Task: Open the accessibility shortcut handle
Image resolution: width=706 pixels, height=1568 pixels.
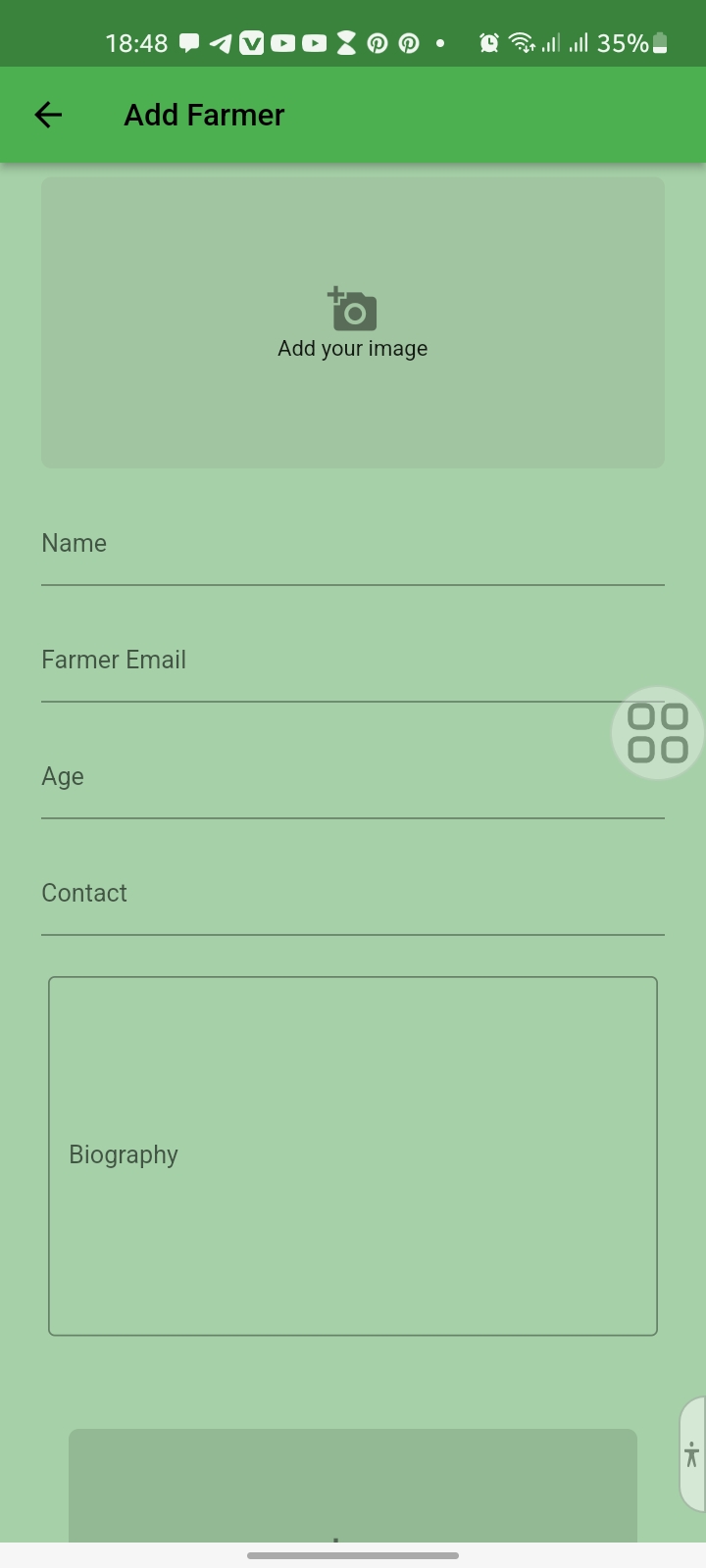Action: pyautogui.click(x=691, y=1454)
